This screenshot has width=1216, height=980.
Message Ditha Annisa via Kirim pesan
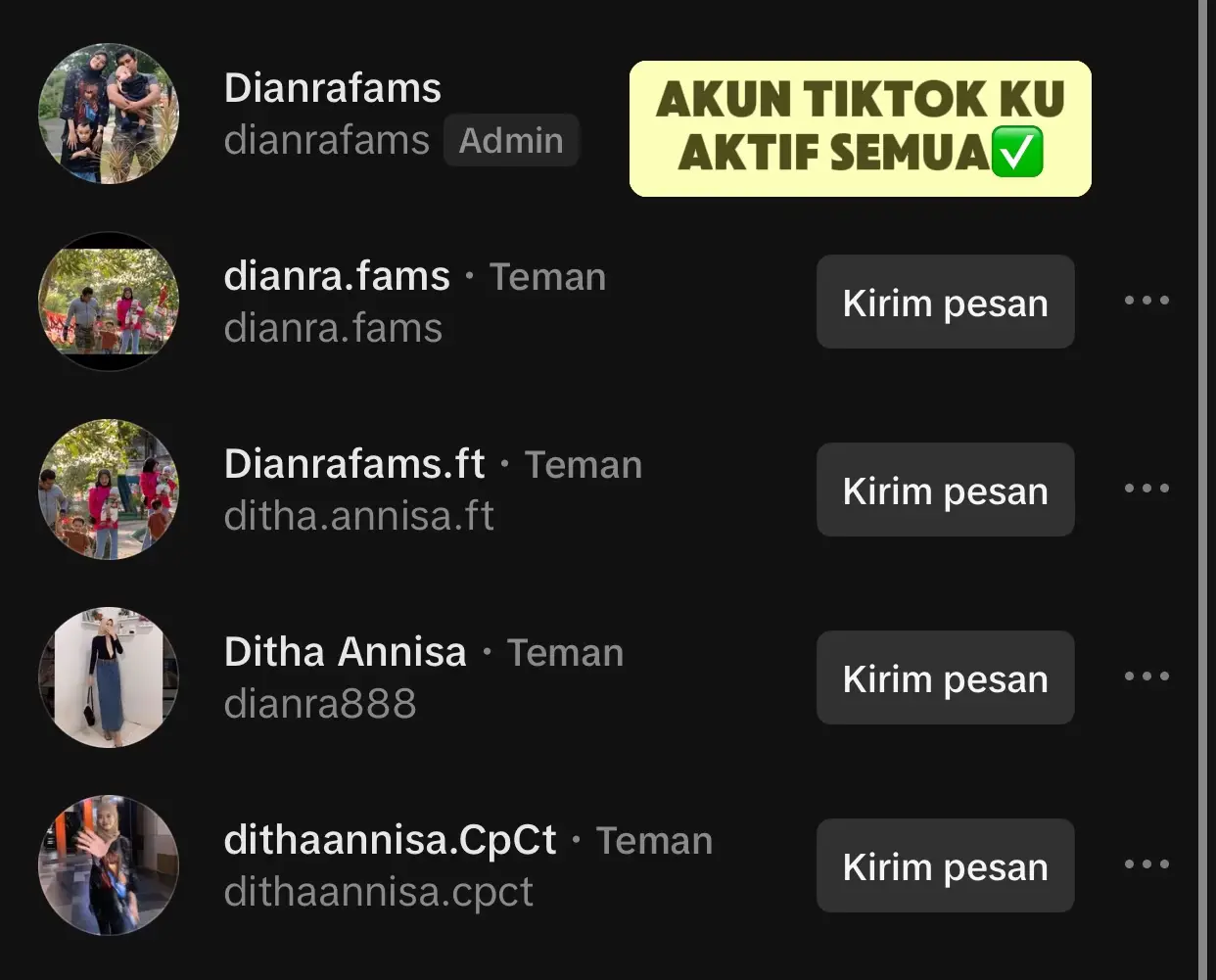point(945,677)
